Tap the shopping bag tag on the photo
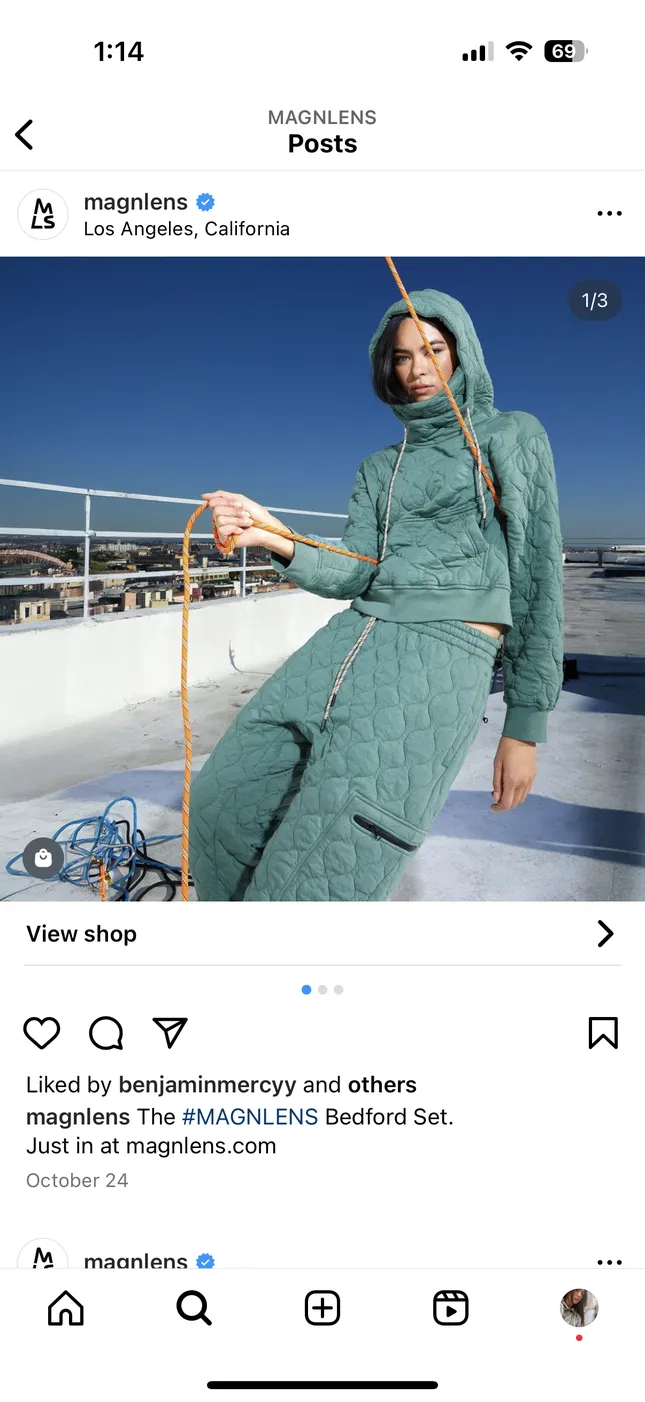This screenshot has width=645, height=1402. 43,858
